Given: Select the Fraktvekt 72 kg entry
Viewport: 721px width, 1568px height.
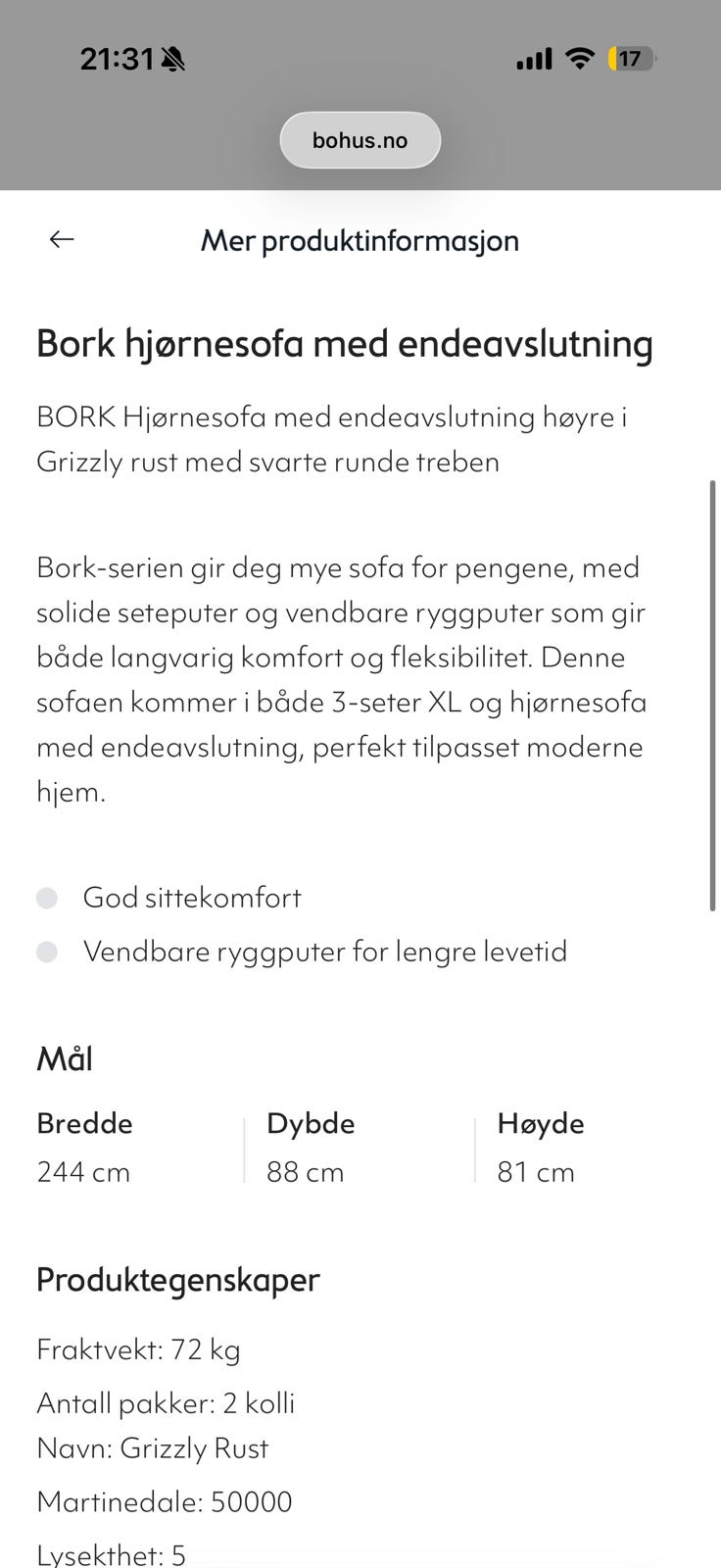Looking at the screenshot, I should pyautogui.click(x=139, y=1349).
